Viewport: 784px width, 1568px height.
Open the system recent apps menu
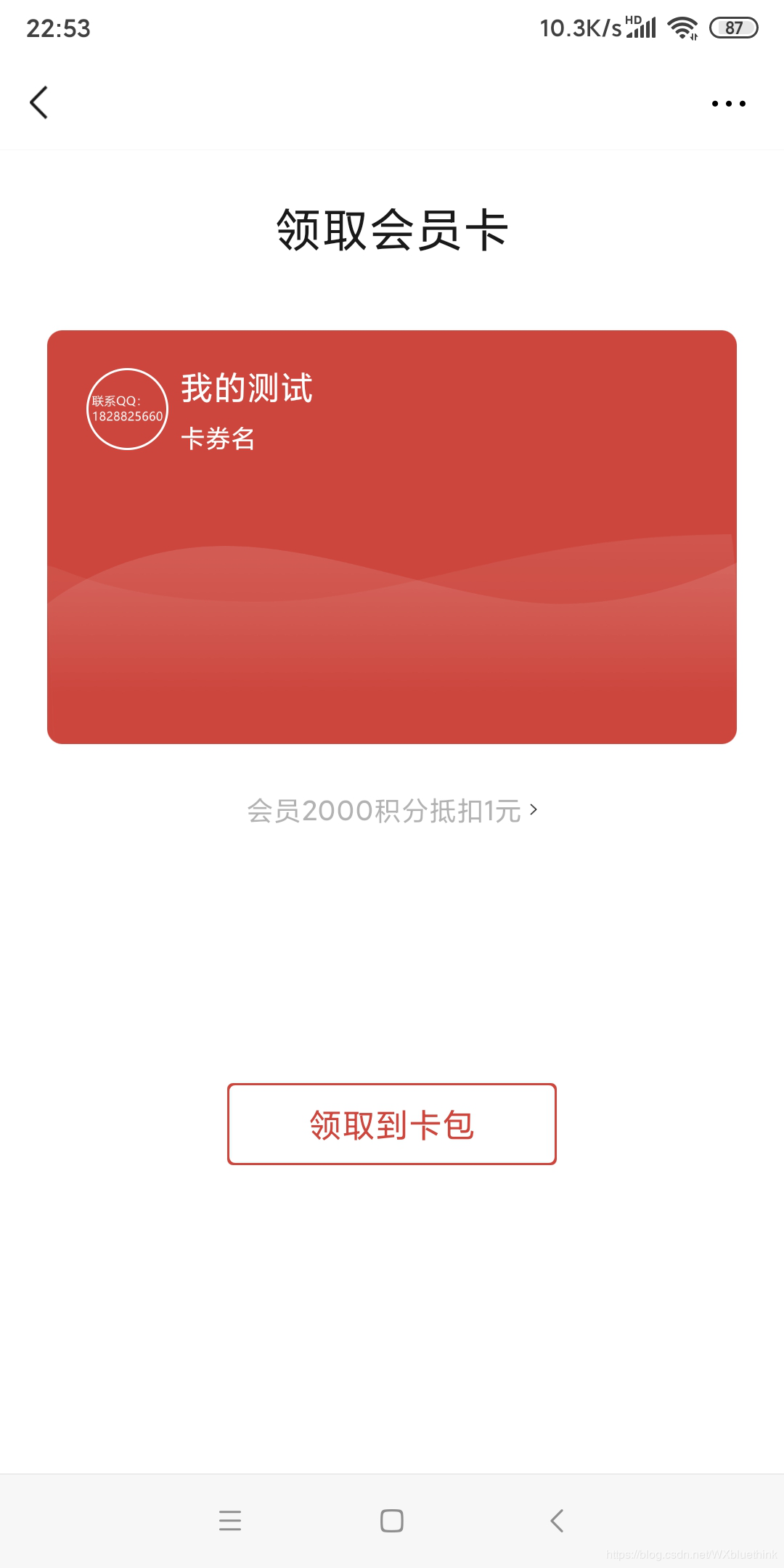click(230, 1520)
